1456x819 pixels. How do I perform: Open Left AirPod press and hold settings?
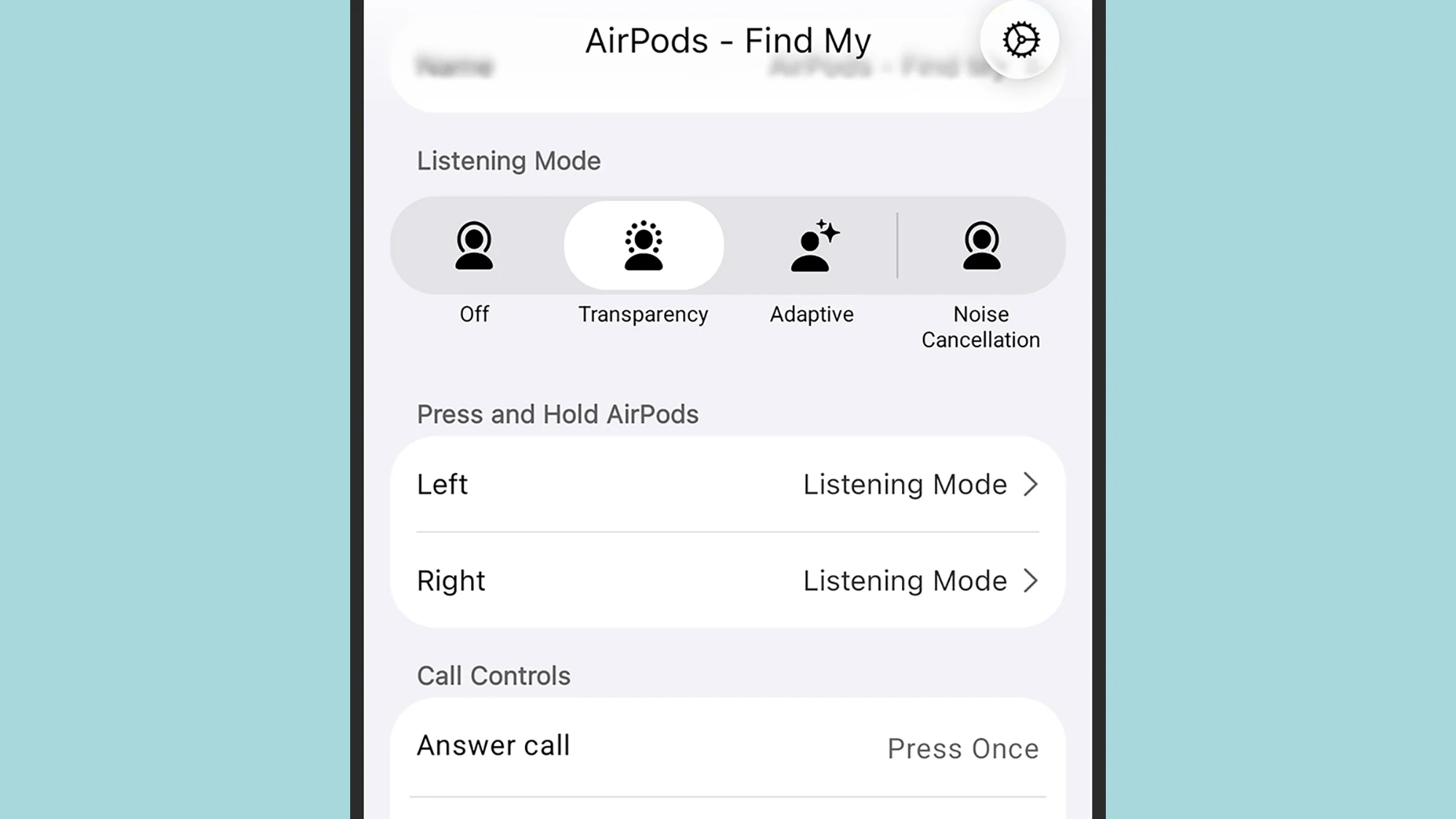coord(728,484)
